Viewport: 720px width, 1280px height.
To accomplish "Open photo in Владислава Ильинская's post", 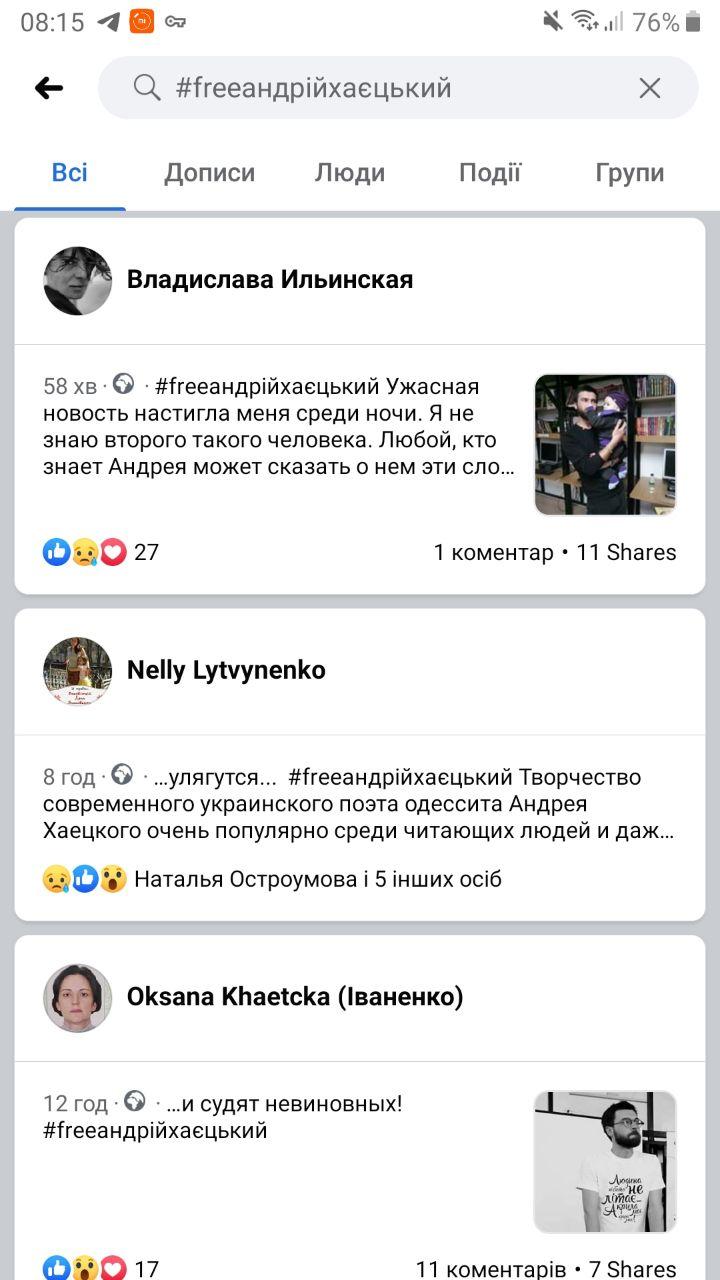I will pyautogui.click(x=605, y=445).
